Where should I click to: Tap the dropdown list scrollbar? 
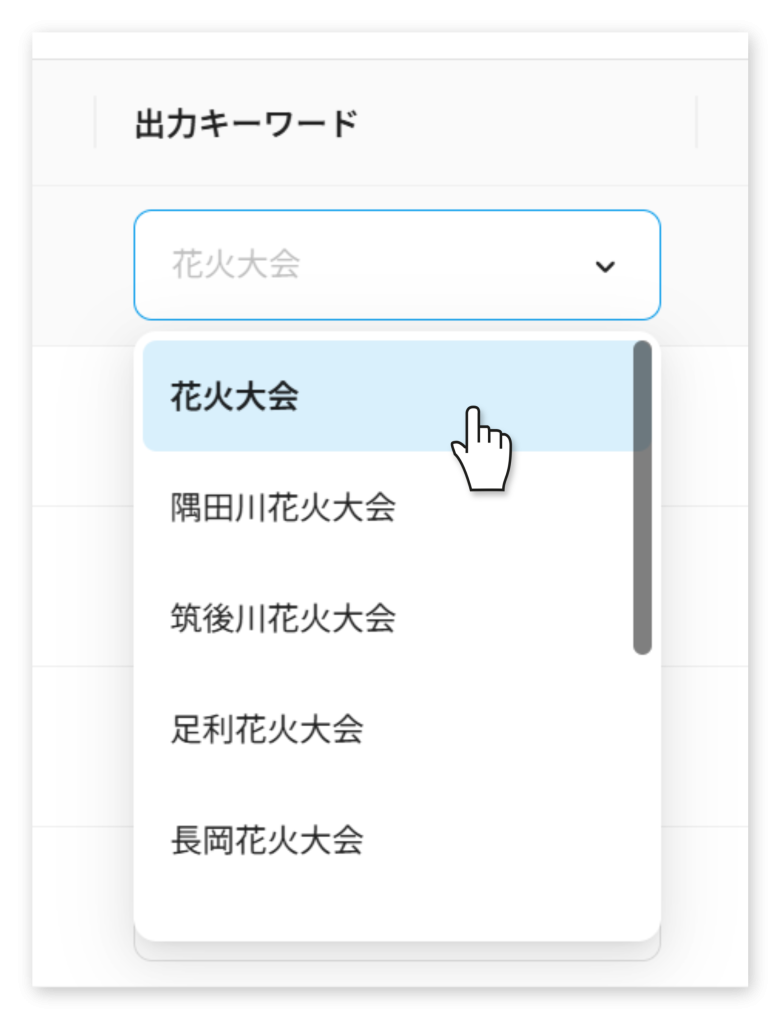(642, 498)
